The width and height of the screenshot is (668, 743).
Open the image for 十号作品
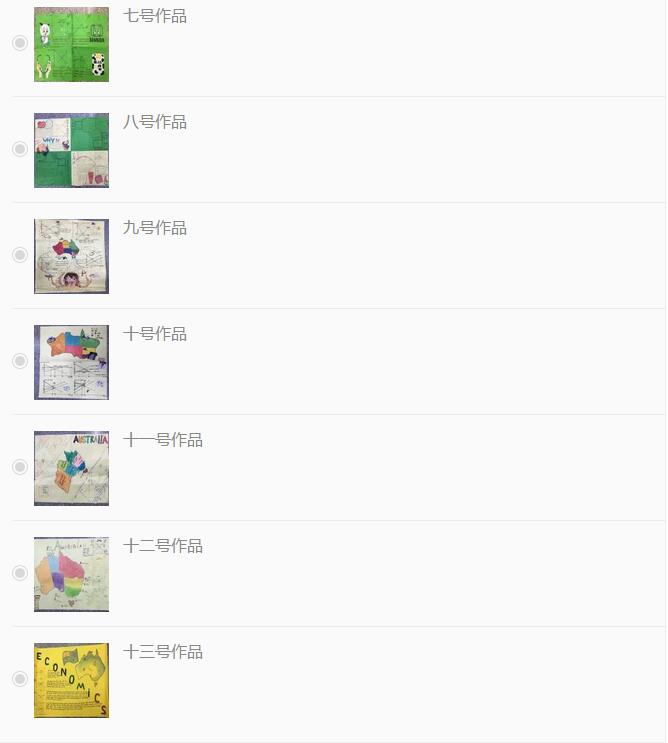[x=71, y=362]
